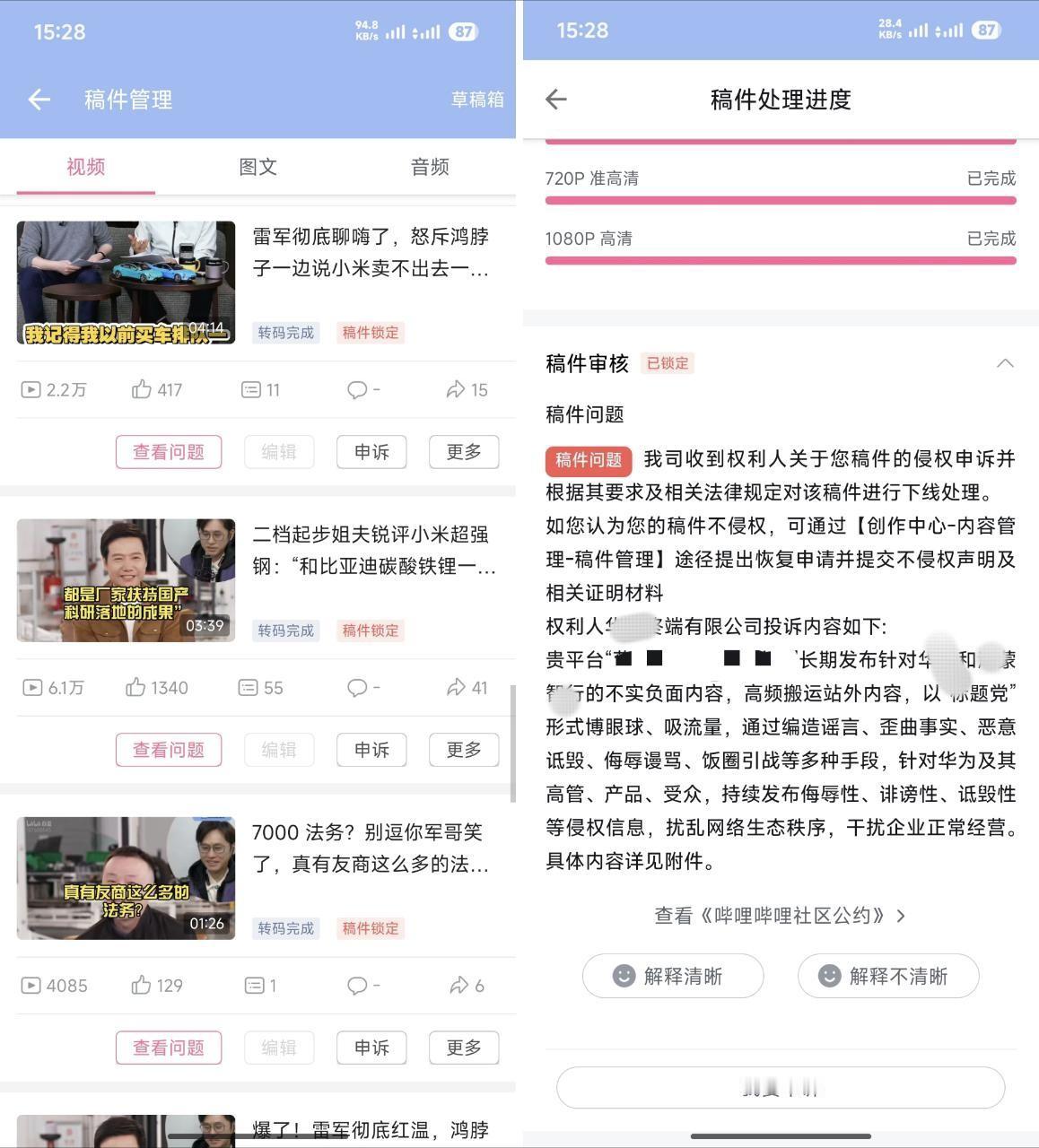
Task: Tap the thumbnail of the 二档起步 video
Action: 125,580
